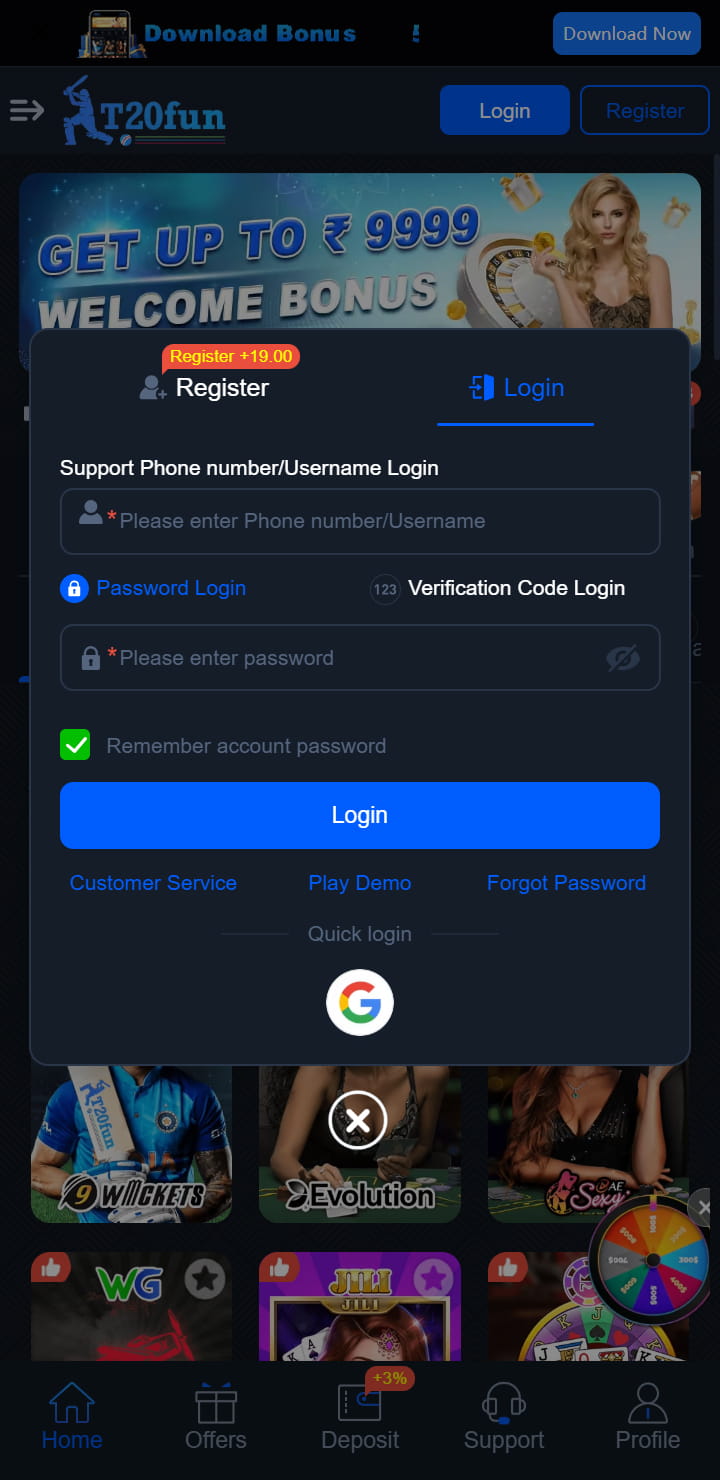Switch to the Support tab
This screenshot has width=720, height=1480.
504,1417
